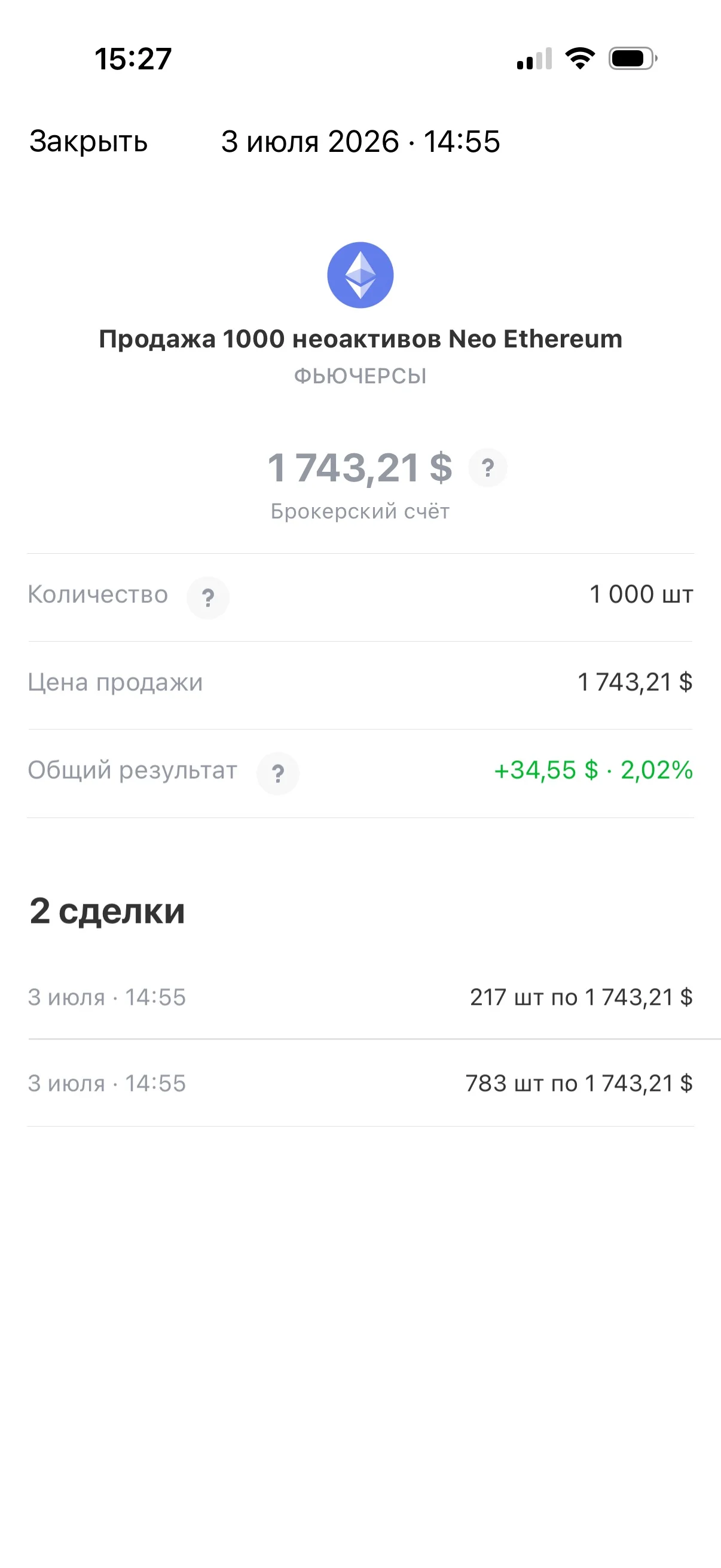The image size is (721, 1568).
Task: Open the help icon beside Количество
Action: 208,598
